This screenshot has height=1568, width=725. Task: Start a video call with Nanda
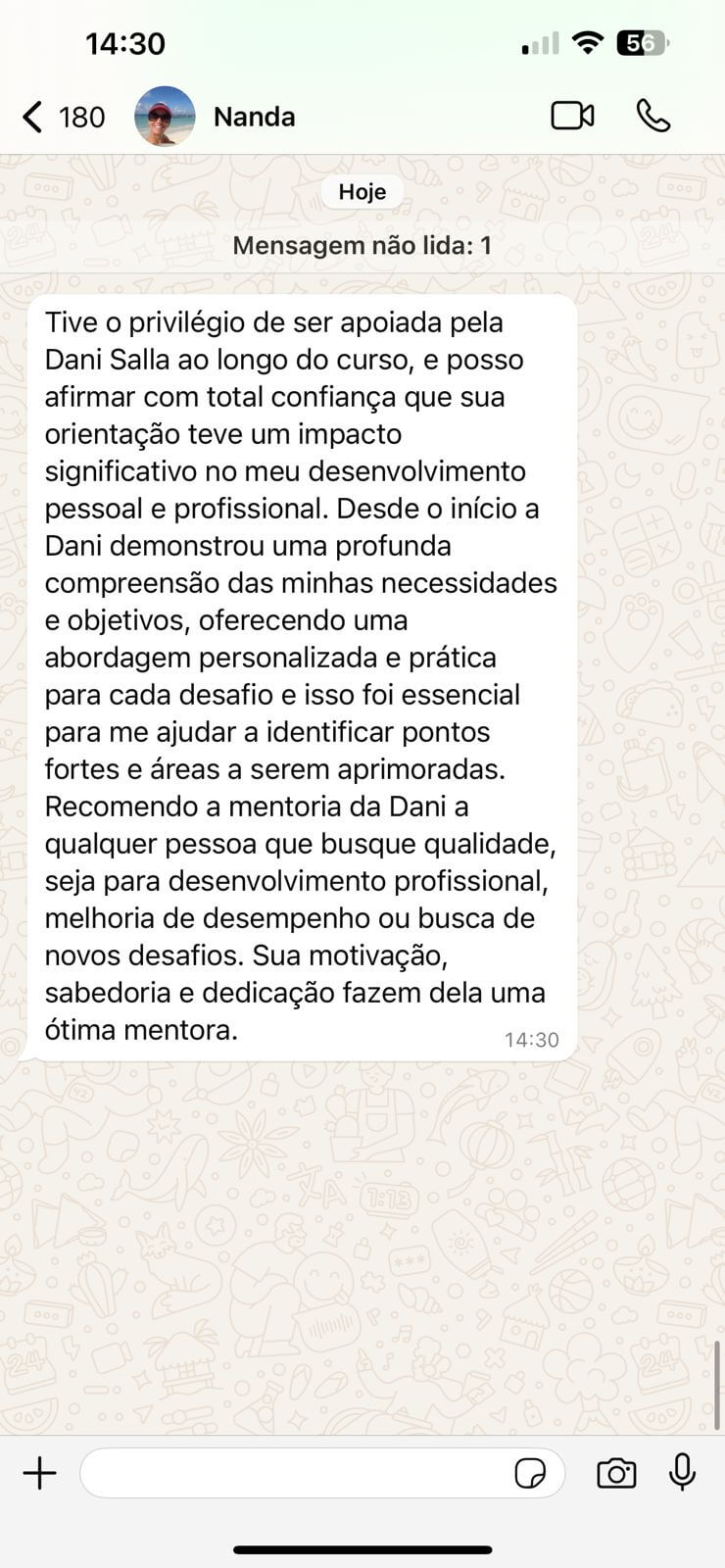pos(572,116)
